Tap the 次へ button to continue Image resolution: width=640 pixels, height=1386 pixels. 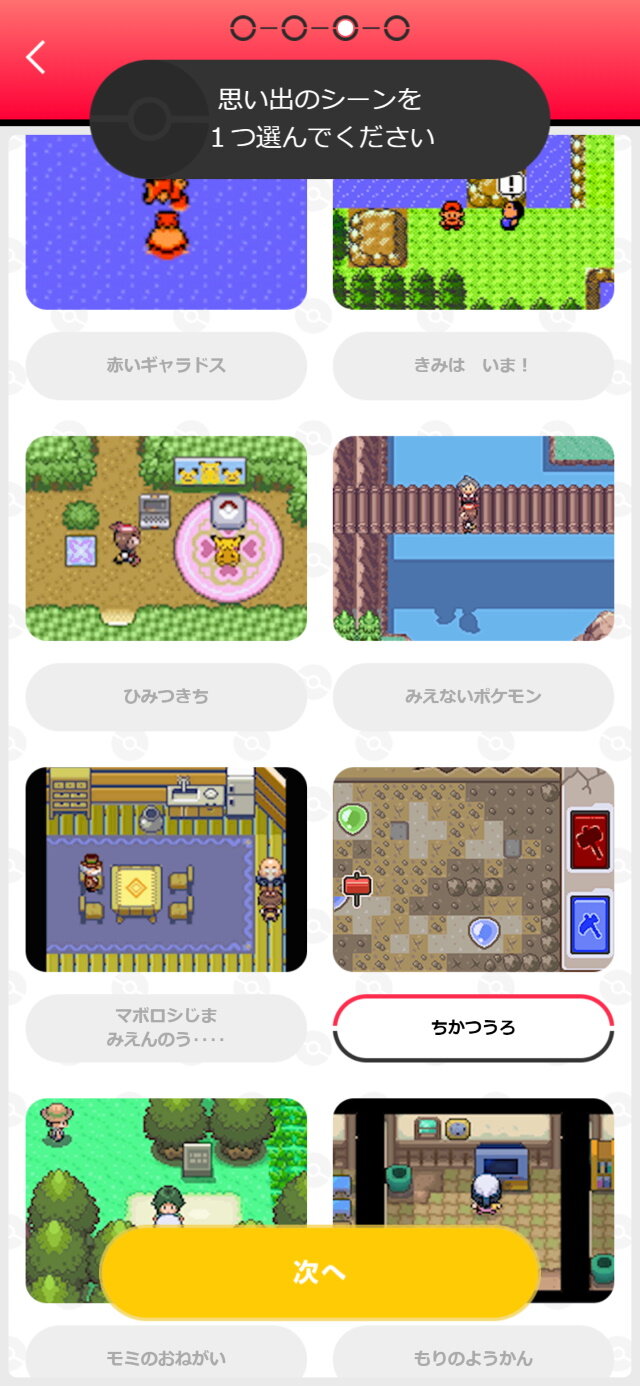(x=320, y=1272)
